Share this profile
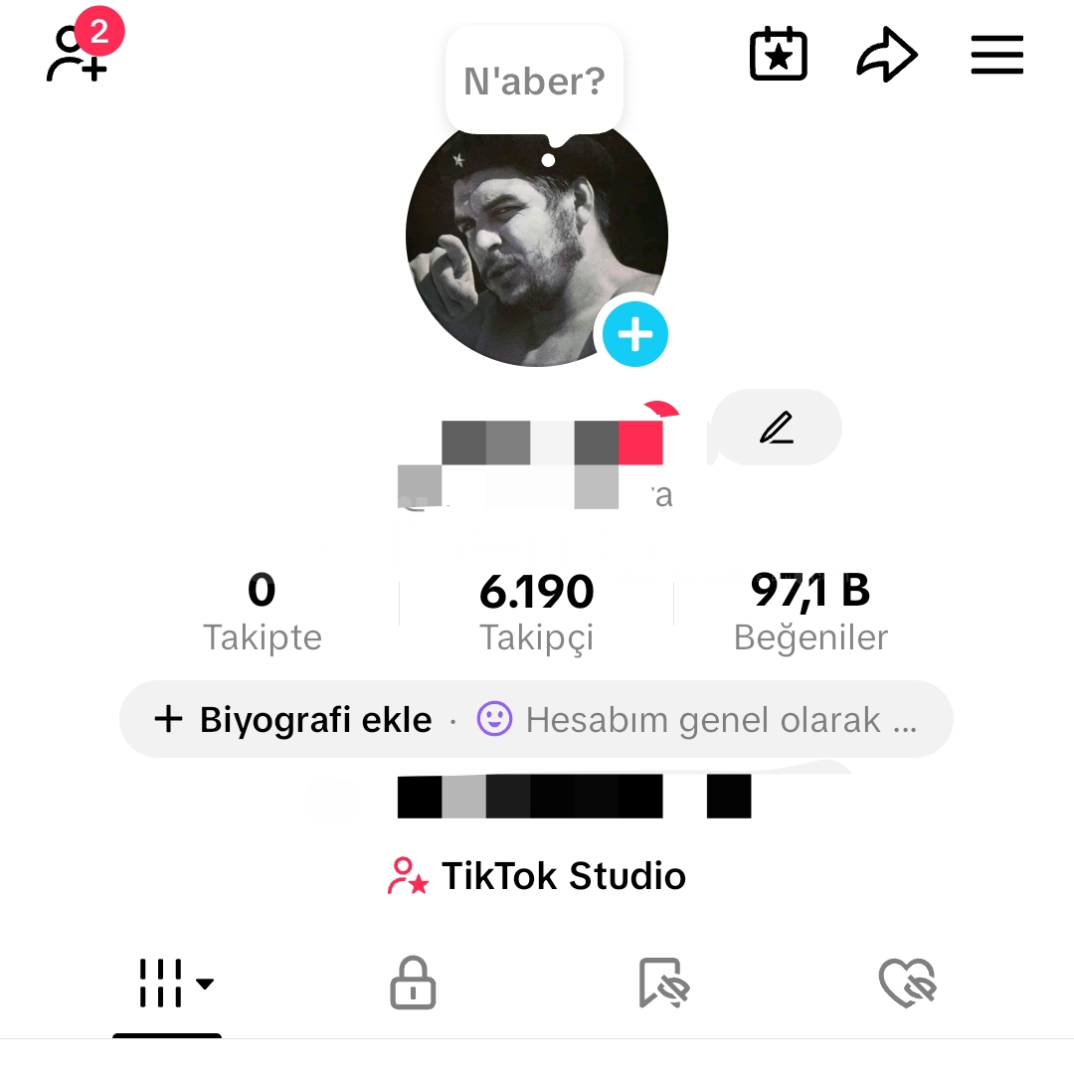1074x1080 pixels. click(x=886, y=55)
